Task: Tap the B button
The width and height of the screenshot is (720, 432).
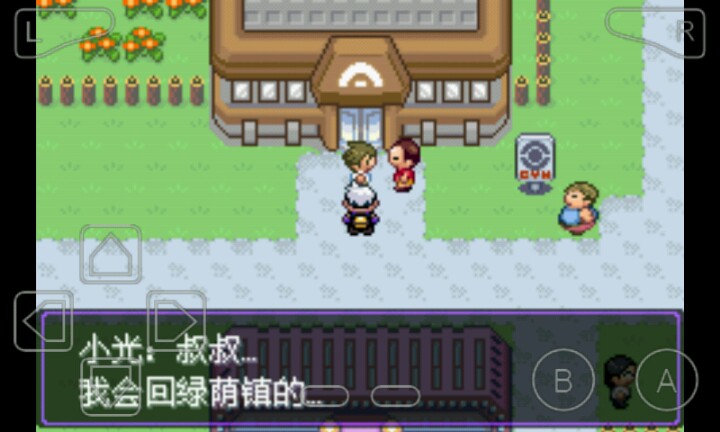Action: tap(563, 381)
